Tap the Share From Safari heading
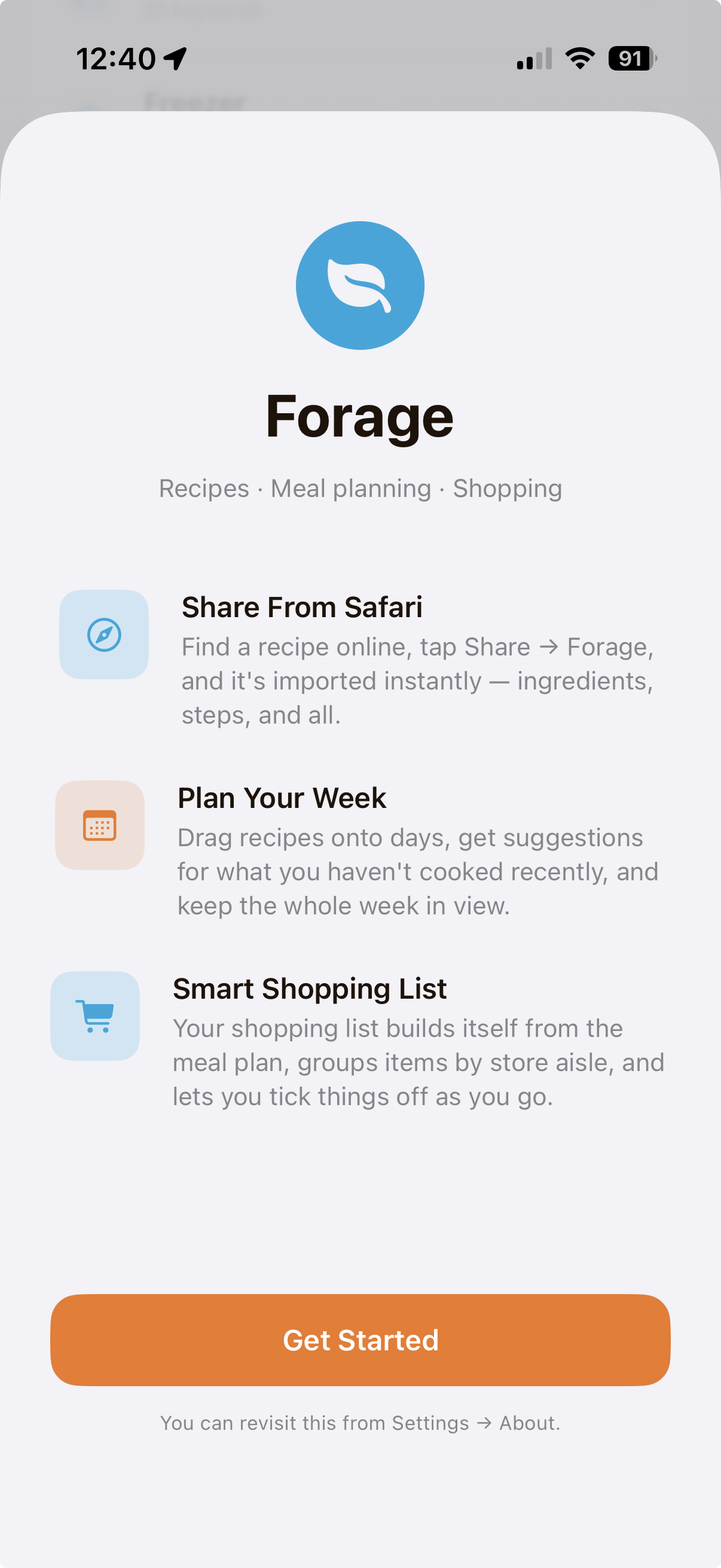The image size is (721, 1568). tap(302, 606)
